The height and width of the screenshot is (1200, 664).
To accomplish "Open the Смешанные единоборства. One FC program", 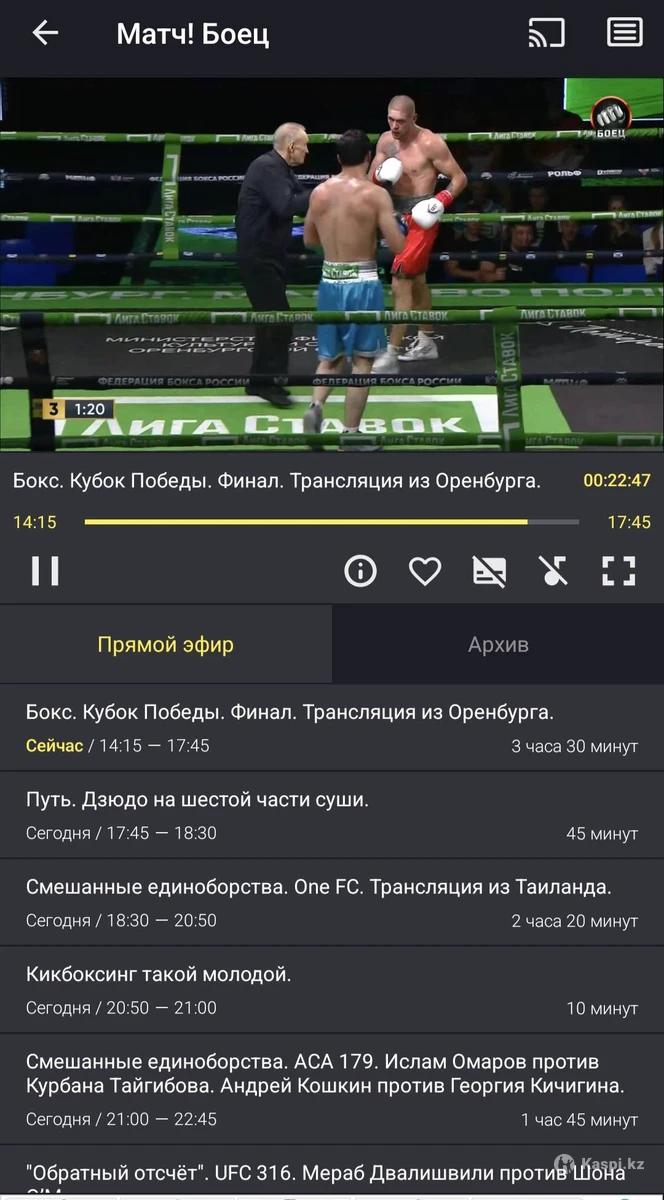I will coord(332,902).
